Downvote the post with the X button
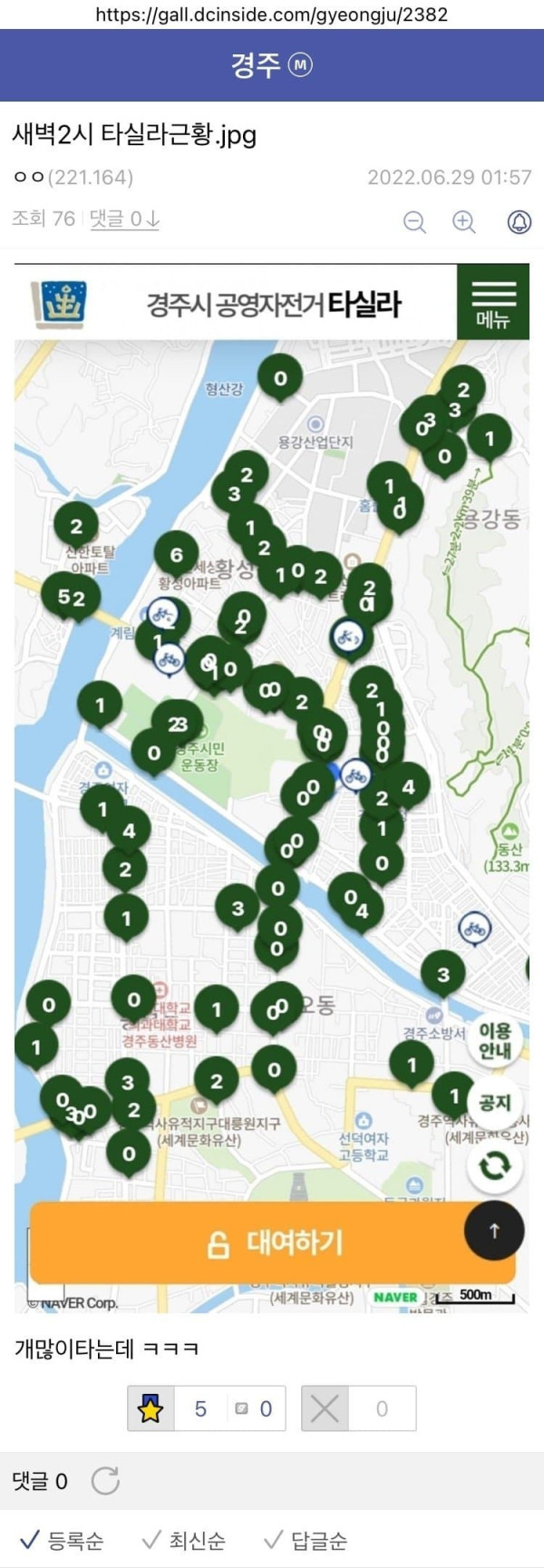The width and height of the screenshot is (544, 1568). tap(325, 1408)
